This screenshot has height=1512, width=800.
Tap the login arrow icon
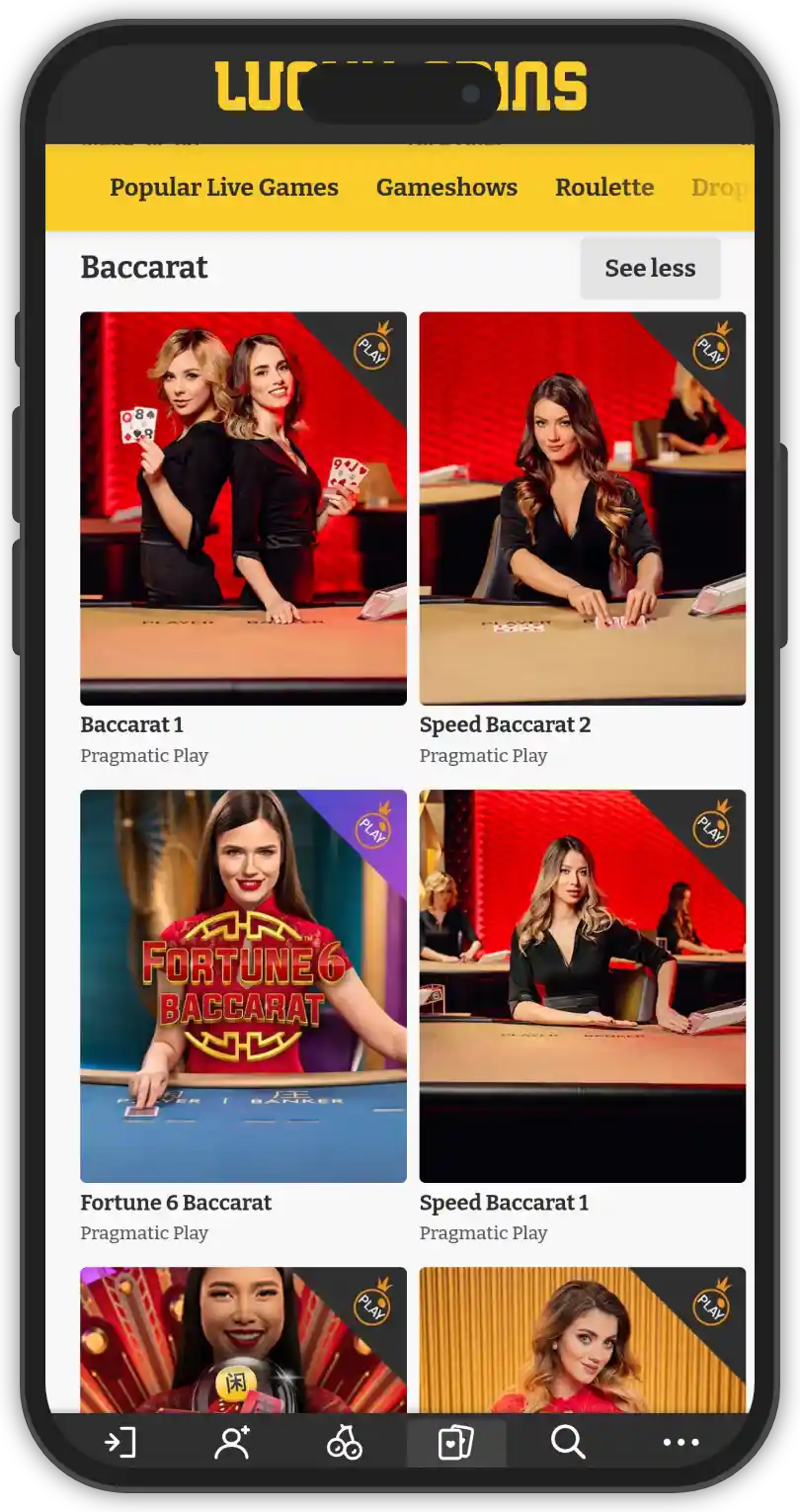tap(120, 1443)
